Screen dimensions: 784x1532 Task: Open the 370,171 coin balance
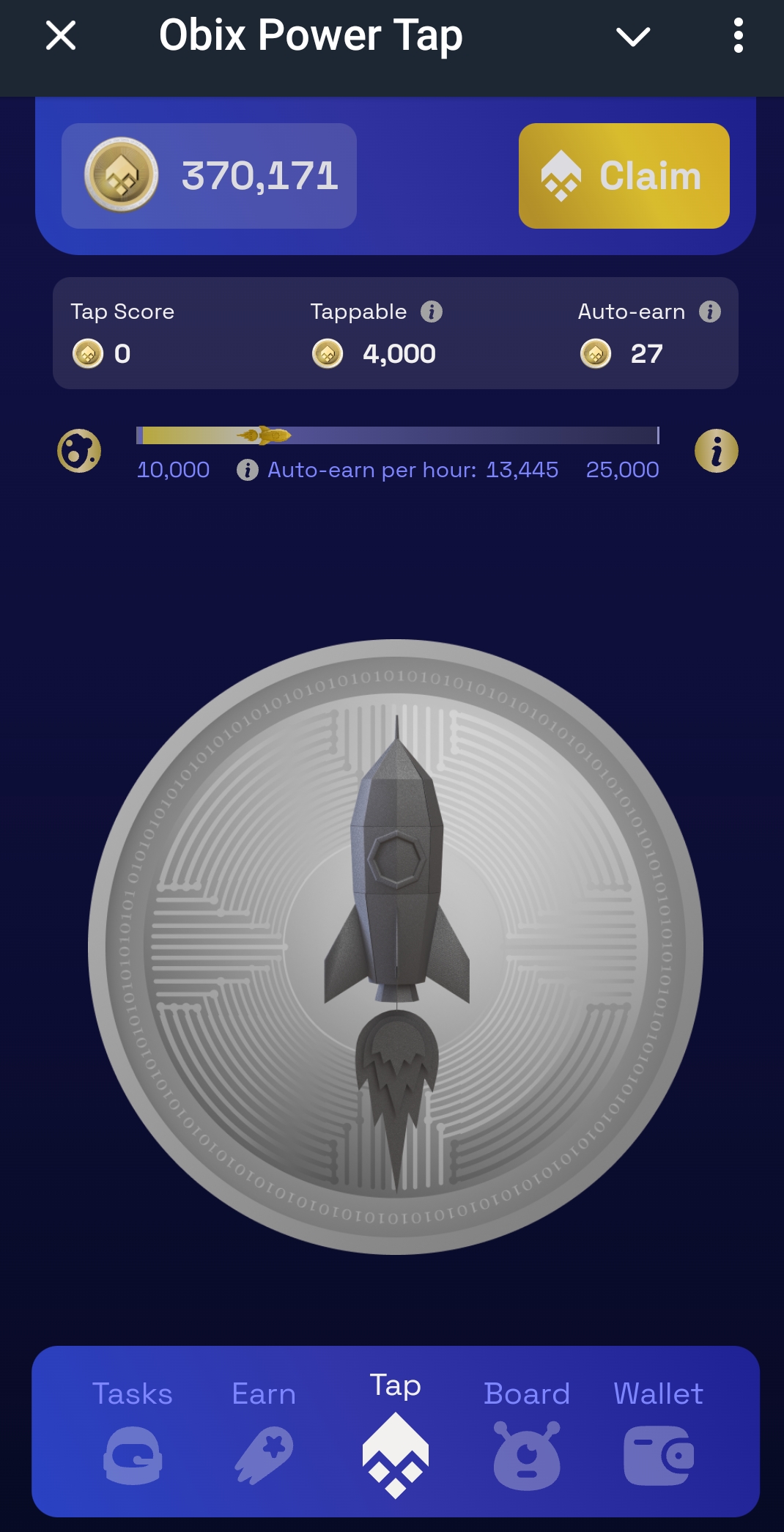click(x=209, y=176)
